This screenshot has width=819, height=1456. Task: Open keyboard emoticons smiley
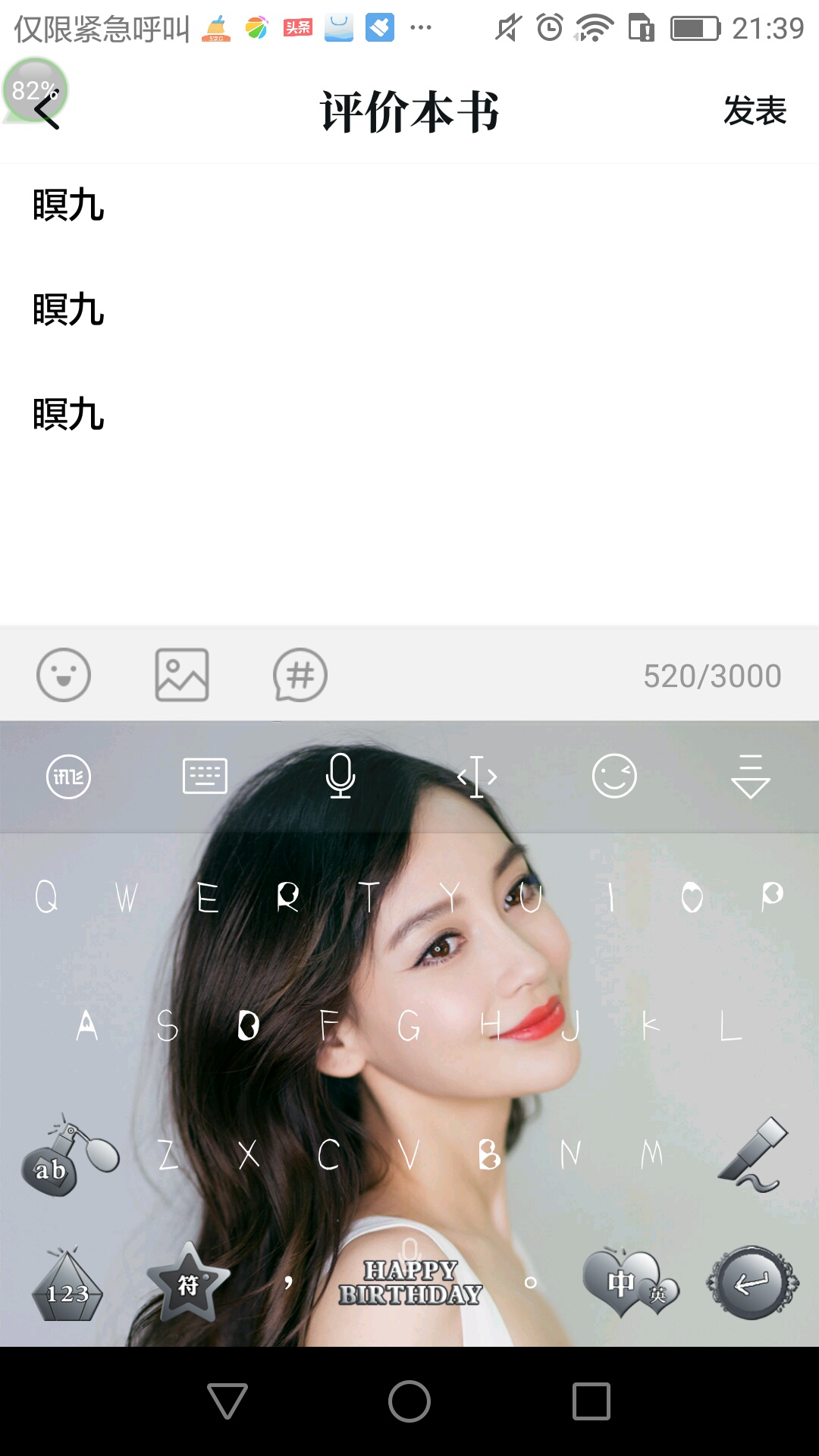(x=614, y=776)
